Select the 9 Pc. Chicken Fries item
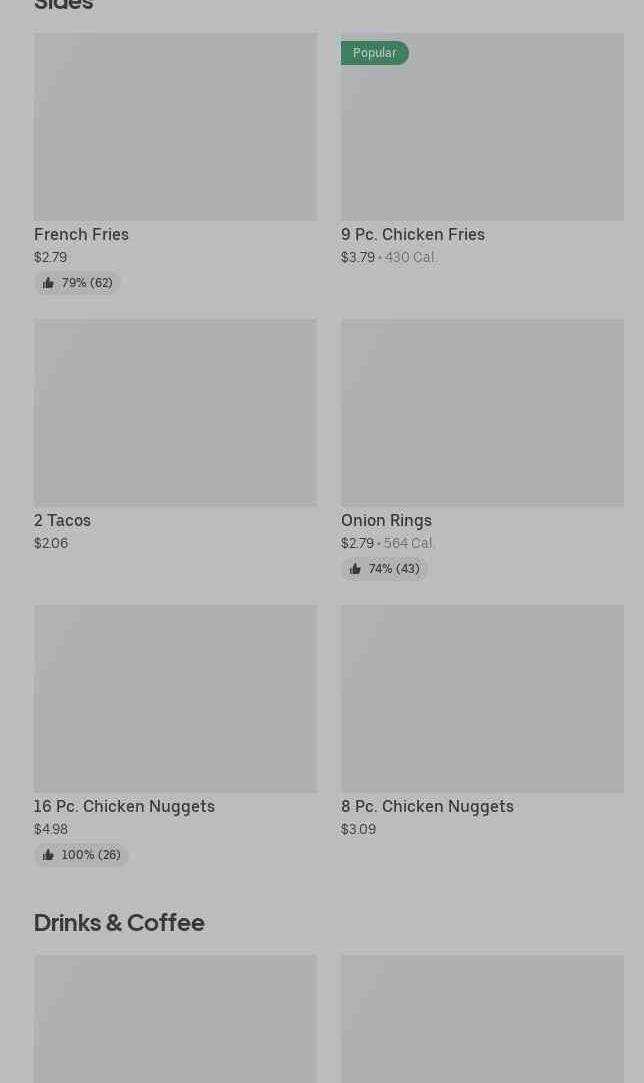644x1083 pixels. [482, 150]
